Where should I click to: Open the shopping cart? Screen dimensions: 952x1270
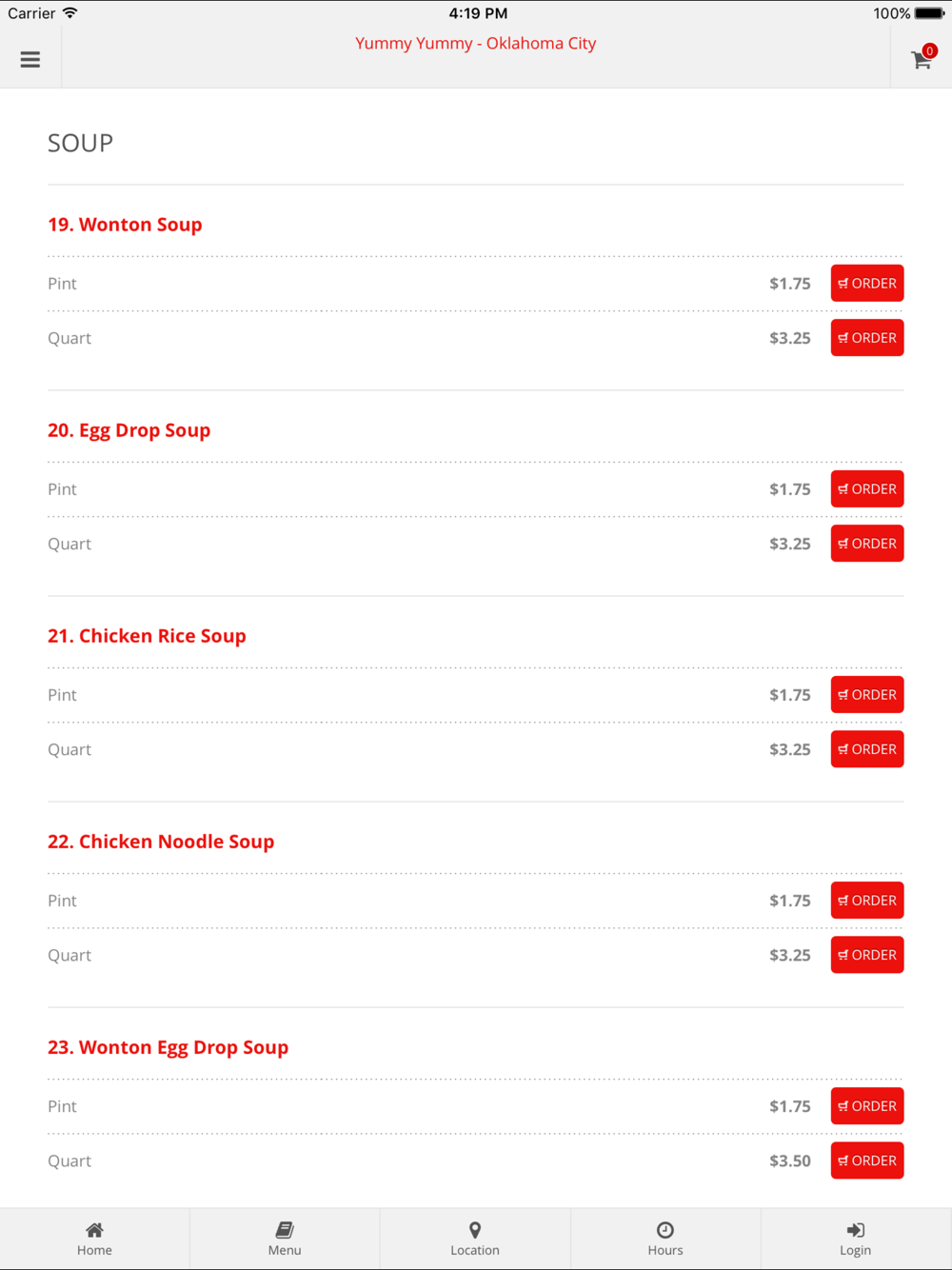[922, 60]
